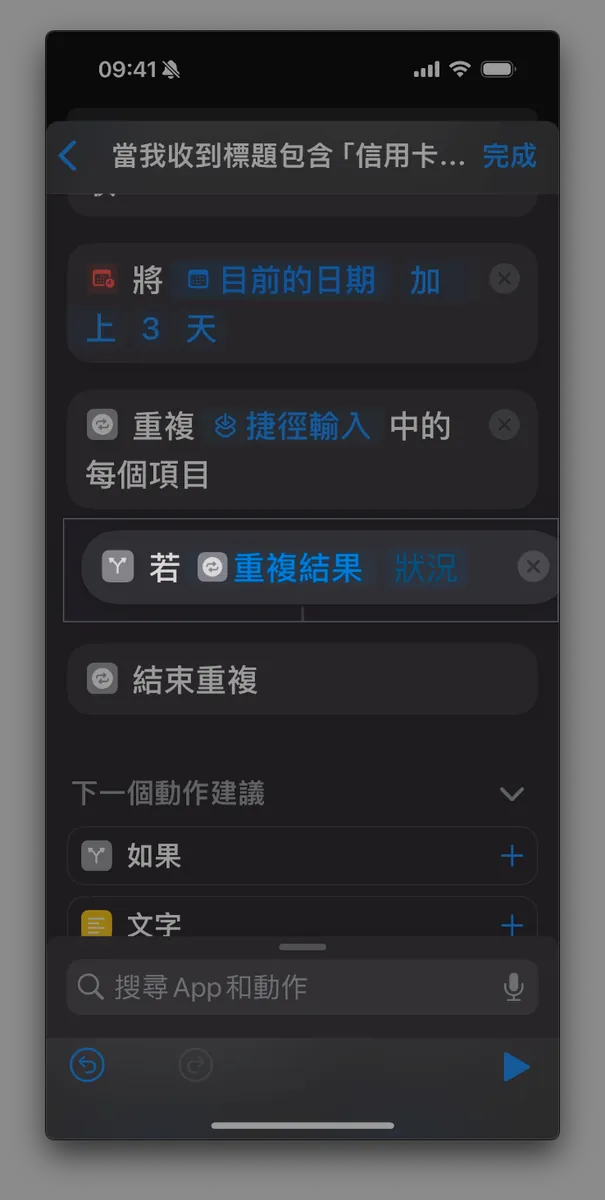This screenshot has width=605, height=1200.
Task: Undo the last change
Action: point(88,1067)
